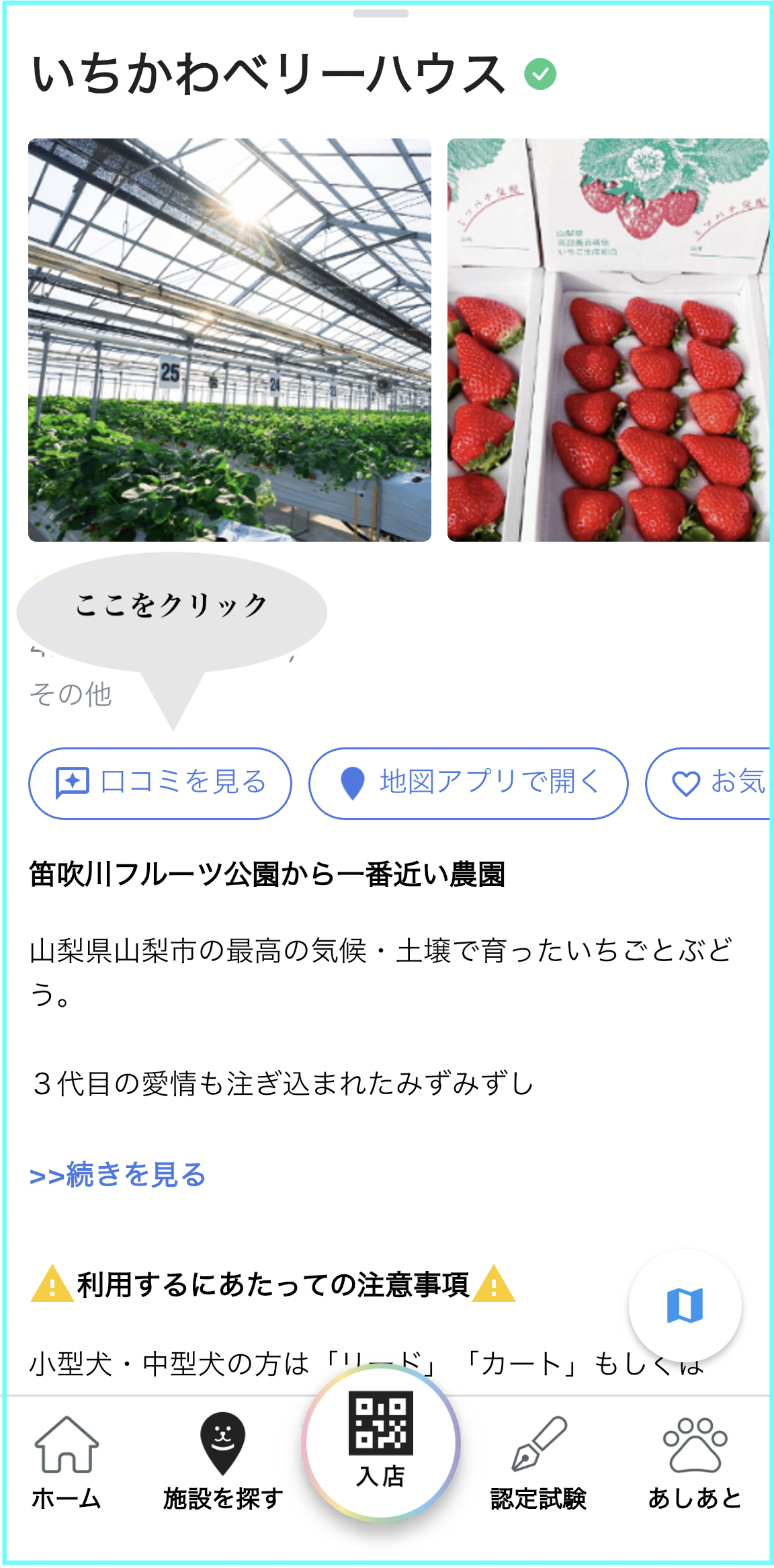Tap the 口コミを見る reviews button

point(161,783)
